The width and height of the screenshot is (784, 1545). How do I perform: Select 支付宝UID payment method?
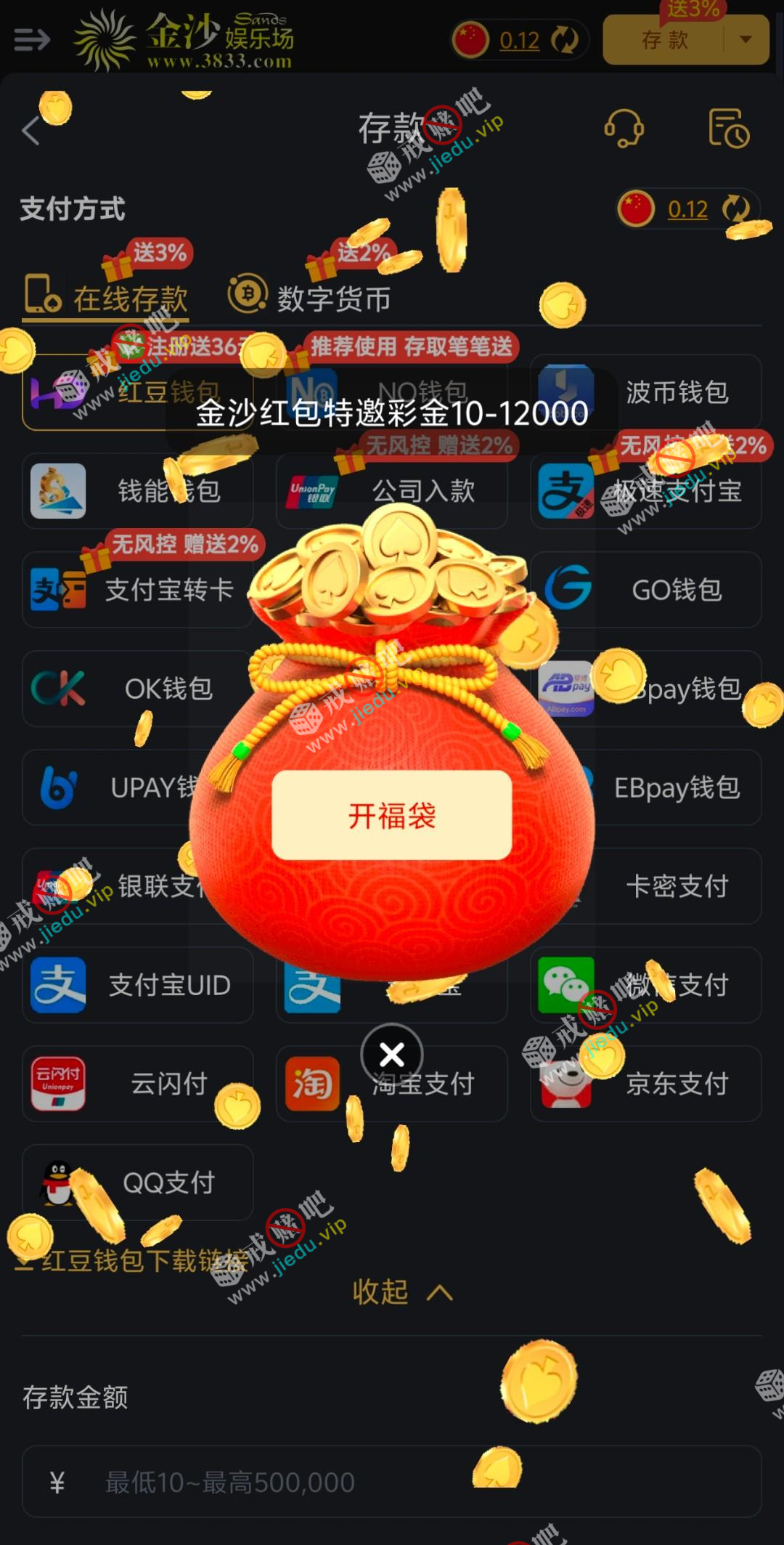coord(138,985)
